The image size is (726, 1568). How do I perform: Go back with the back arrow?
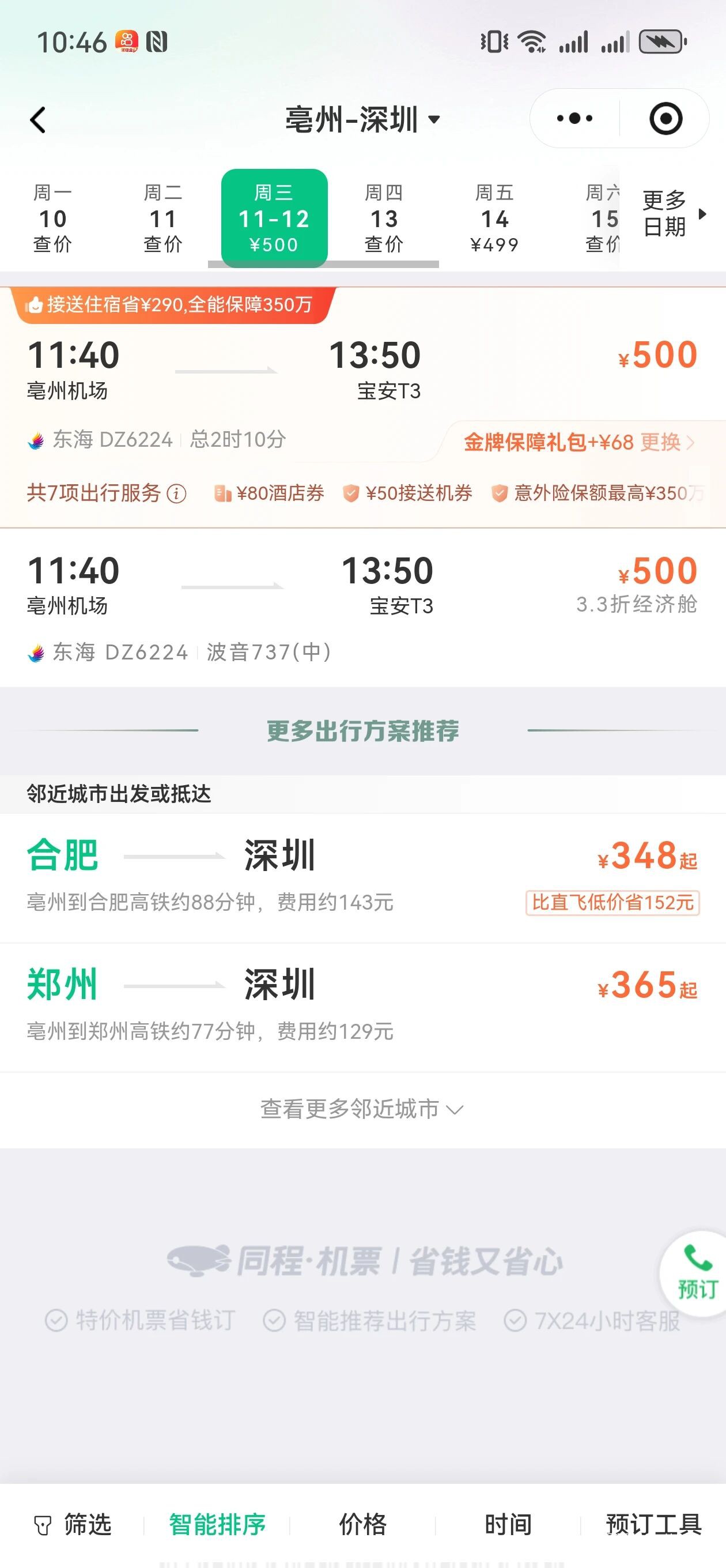click(37, 120)
